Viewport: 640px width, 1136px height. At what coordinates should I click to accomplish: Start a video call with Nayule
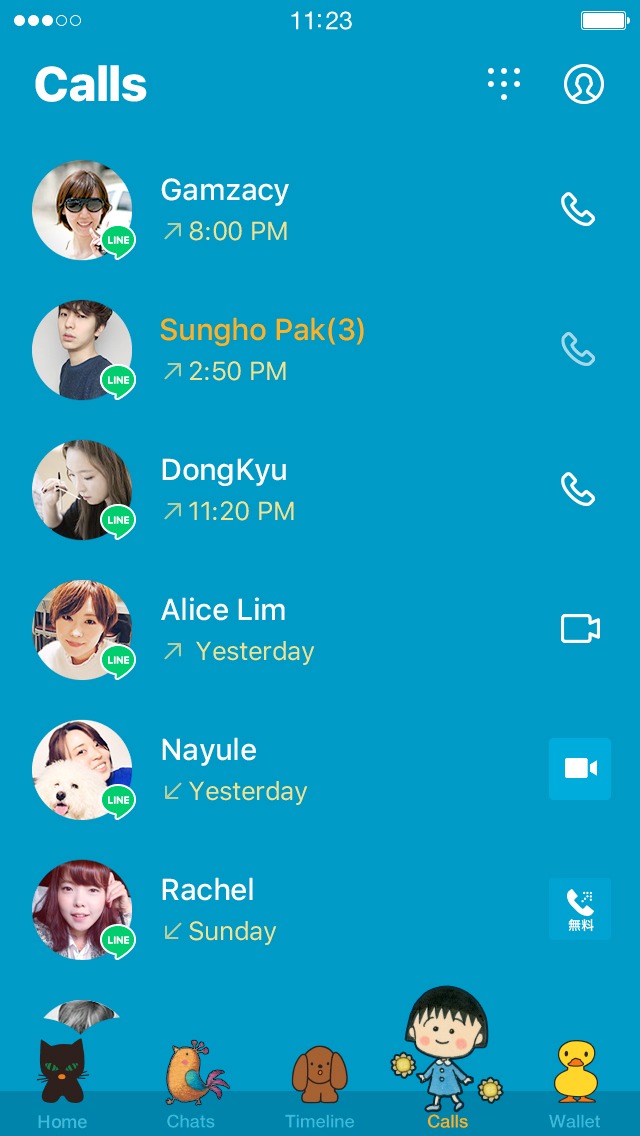580,769
